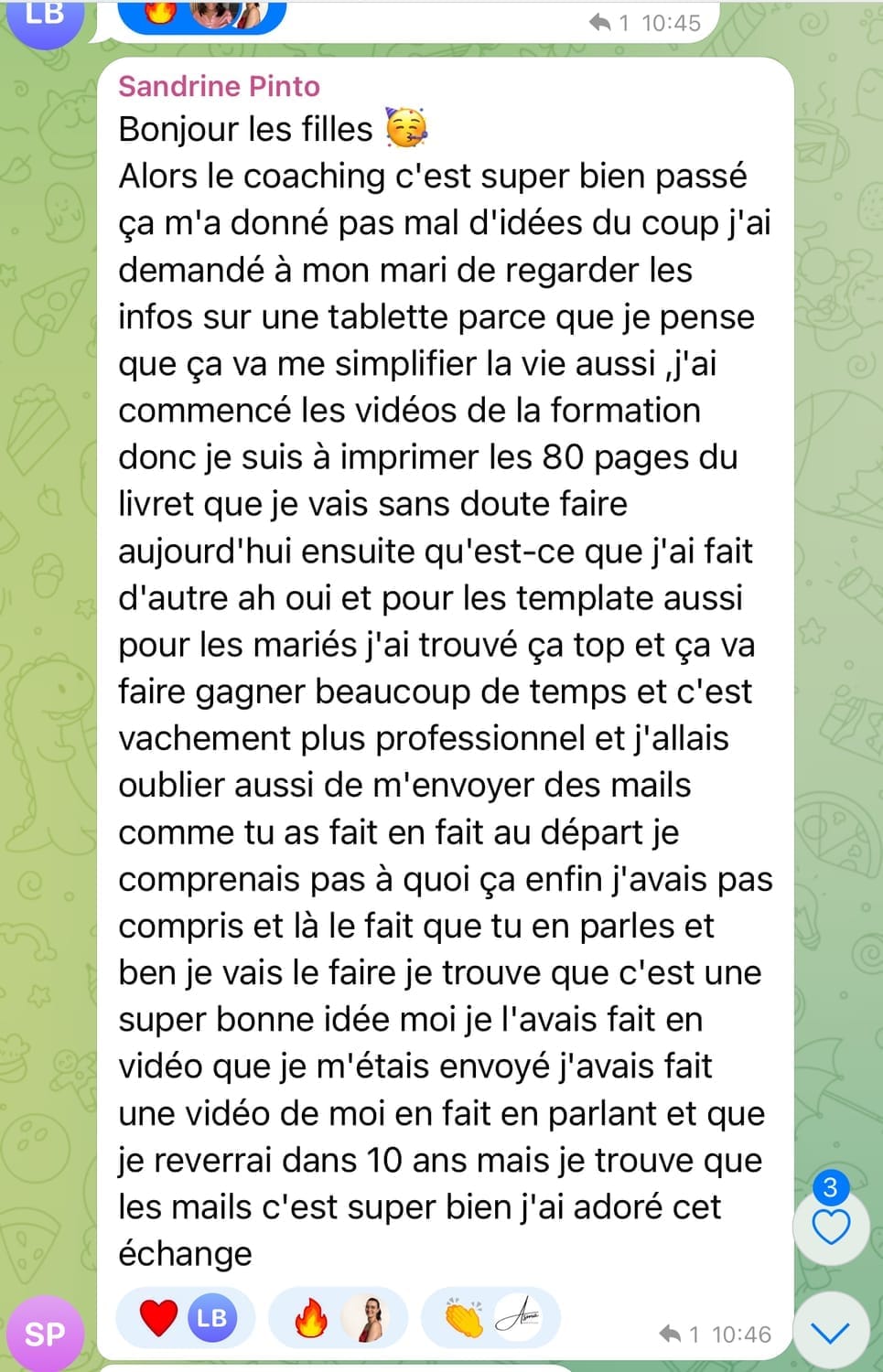Open Sandrine Pinto's profile name
The height and width of the screenshot is (1372, 883).
219,86
